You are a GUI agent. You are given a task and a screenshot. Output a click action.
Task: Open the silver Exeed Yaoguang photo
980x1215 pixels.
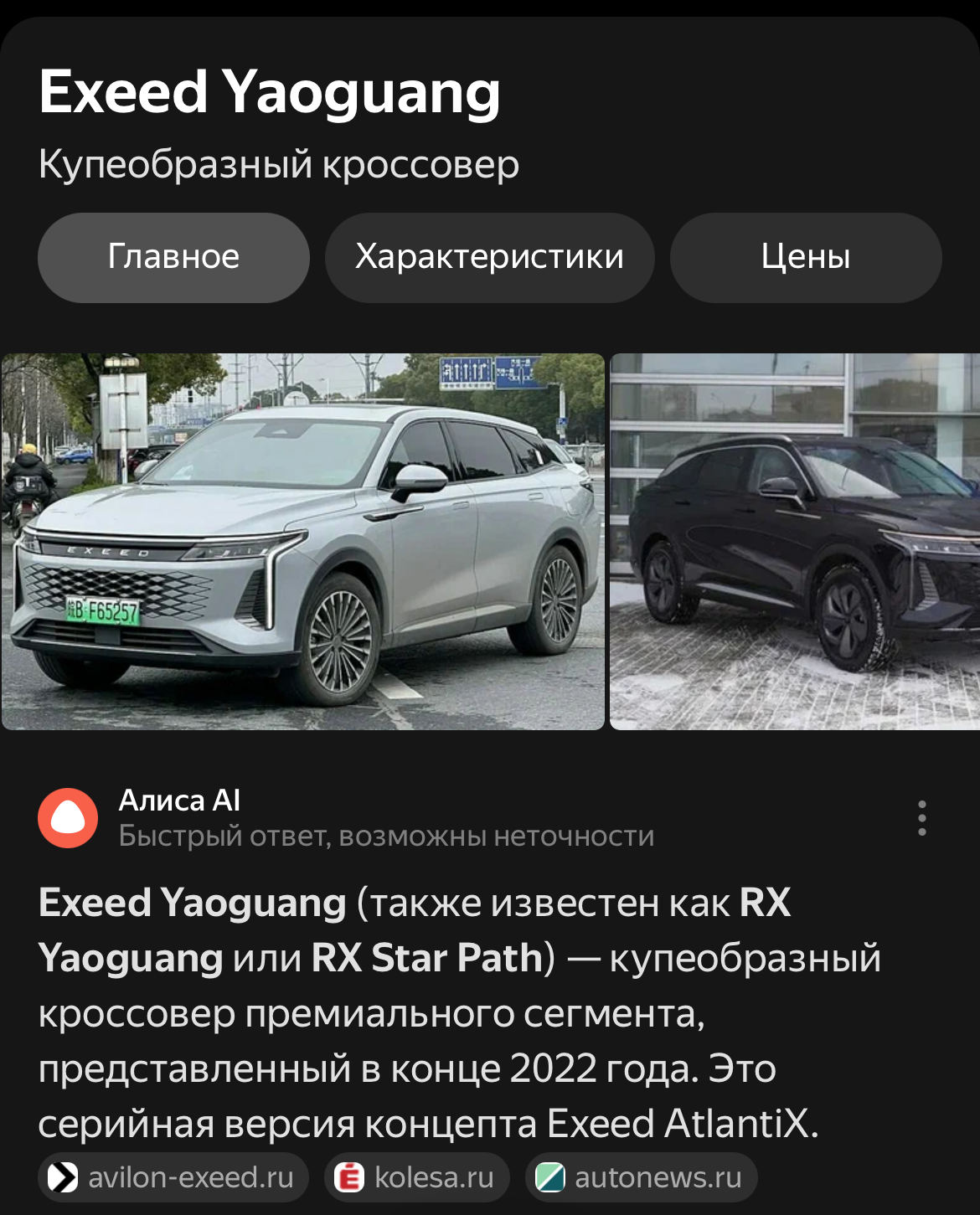tap(302, 541)
